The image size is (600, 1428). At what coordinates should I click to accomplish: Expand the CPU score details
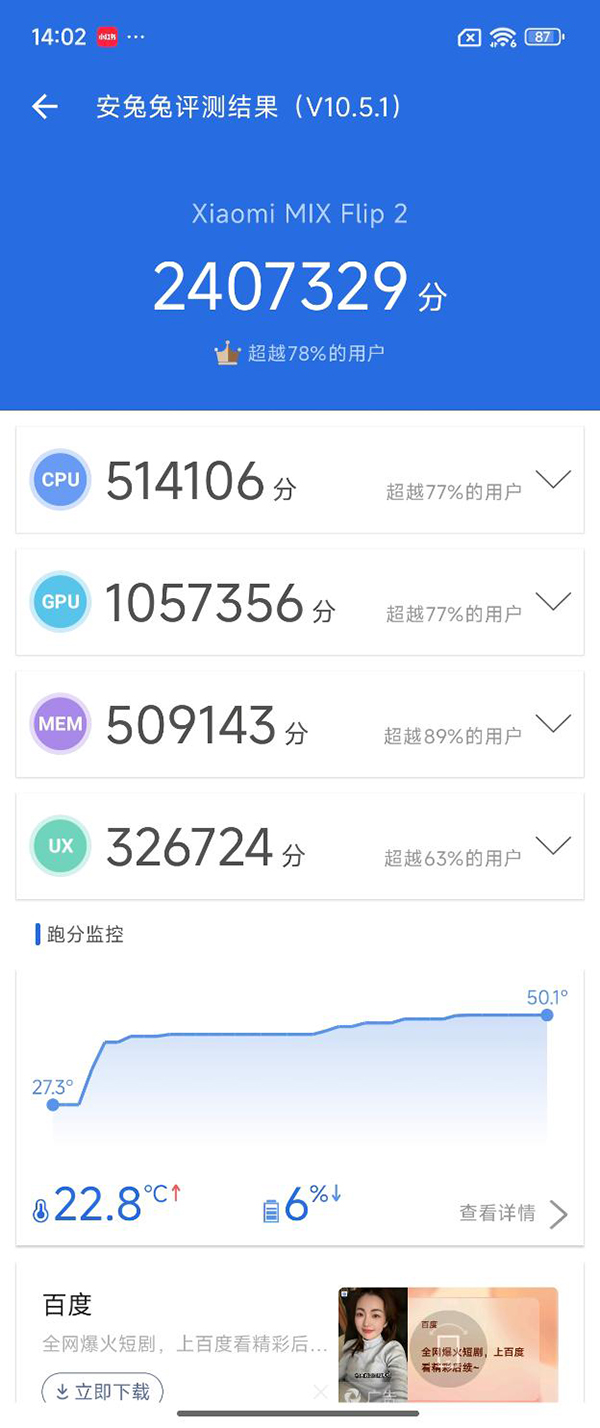click(x=553, y=479)
